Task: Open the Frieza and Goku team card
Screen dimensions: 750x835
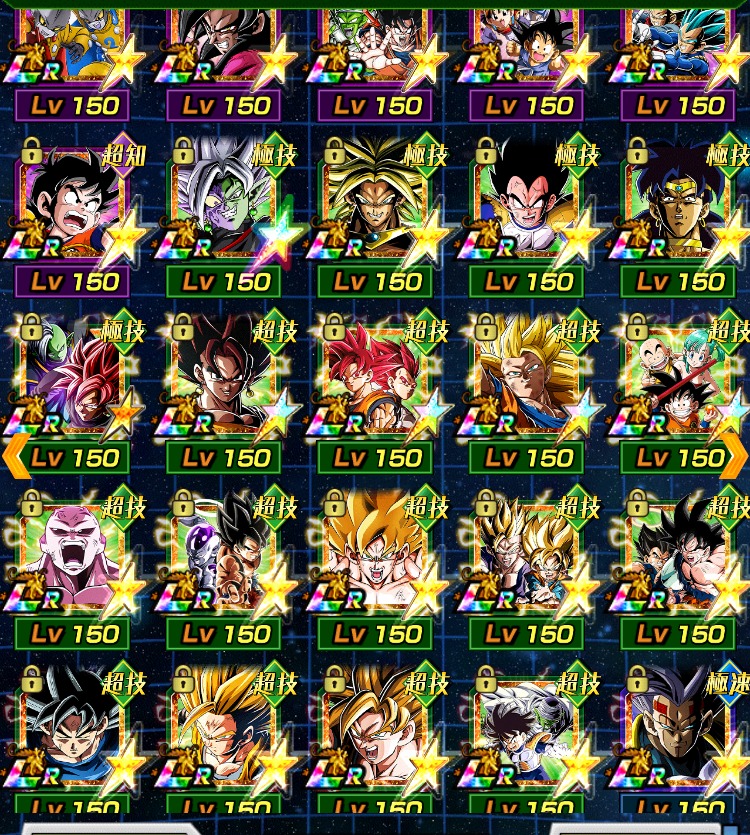Action: [x=224, y=556]
